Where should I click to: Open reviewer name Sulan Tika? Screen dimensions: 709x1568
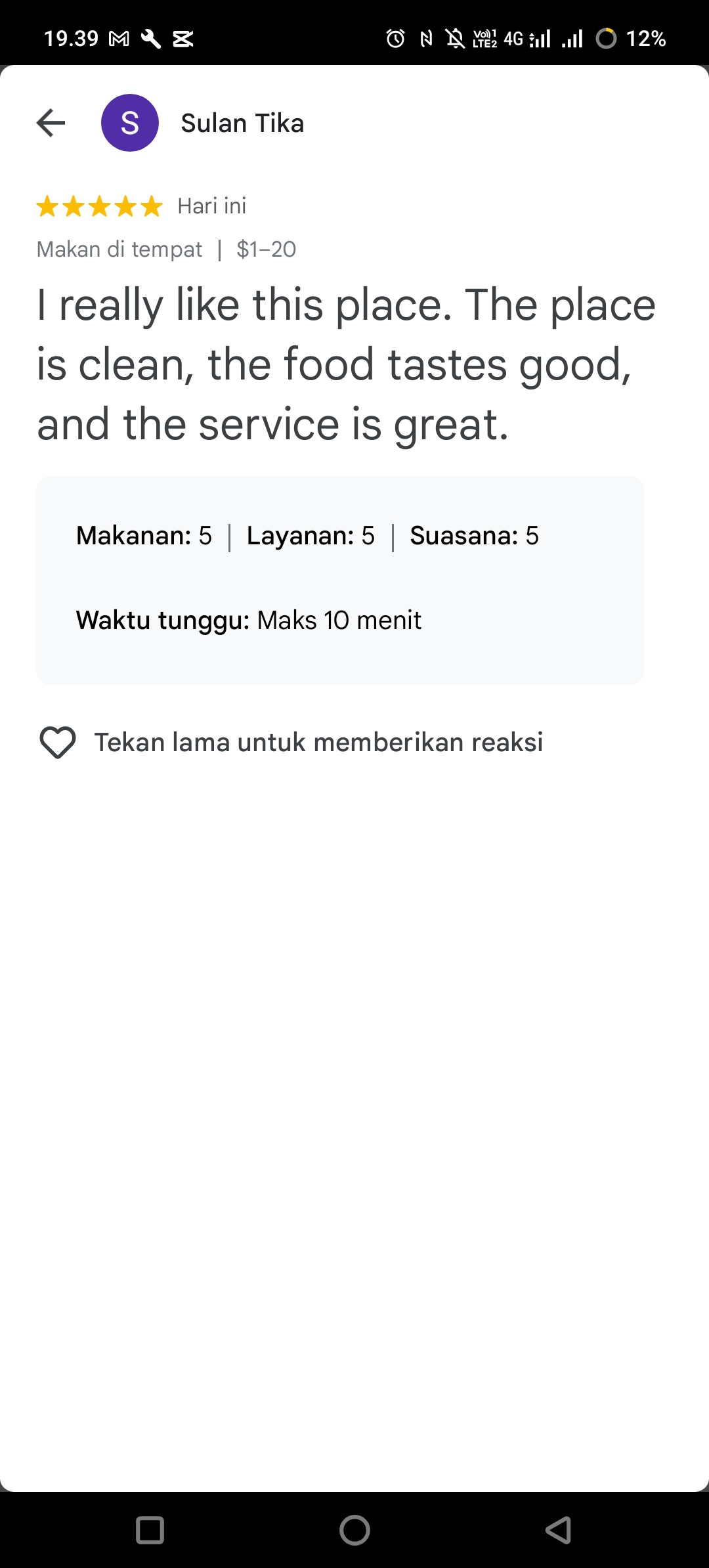tap(242, 123)
